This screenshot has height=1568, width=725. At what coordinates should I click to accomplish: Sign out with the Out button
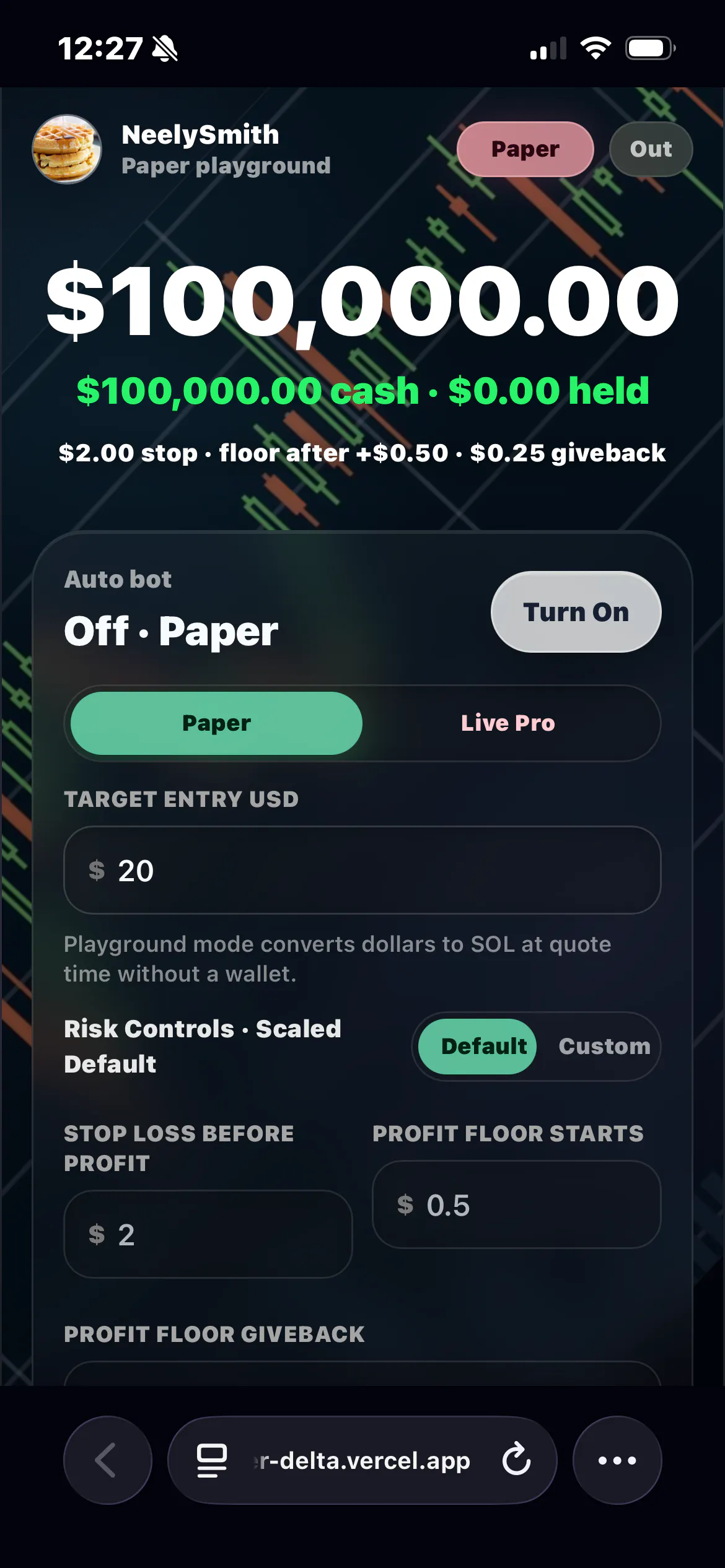651,149
